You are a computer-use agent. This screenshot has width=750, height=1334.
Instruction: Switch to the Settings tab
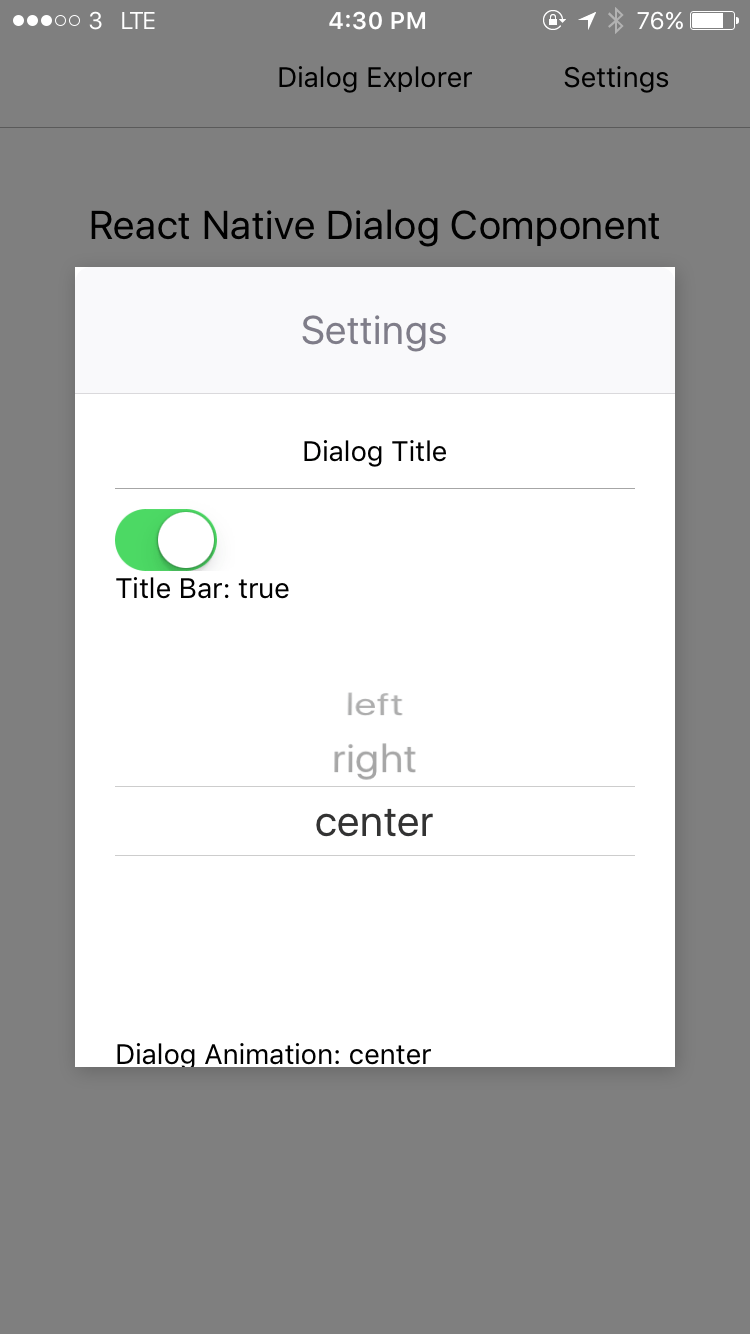615,77
